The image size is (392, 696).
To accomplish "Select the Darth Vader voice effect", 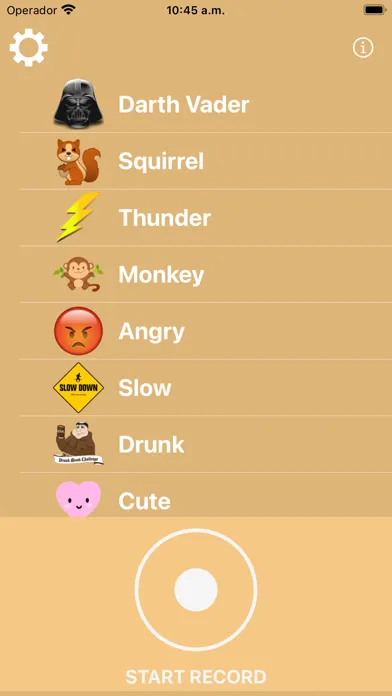I will click(196, 104).
